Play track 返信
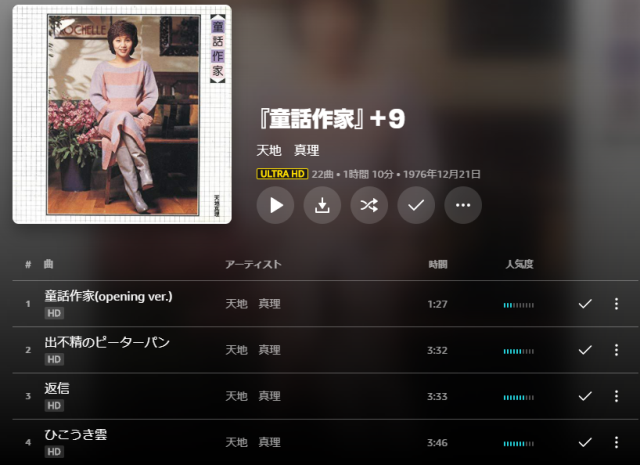Screen dimensions: 640x465 57,388
